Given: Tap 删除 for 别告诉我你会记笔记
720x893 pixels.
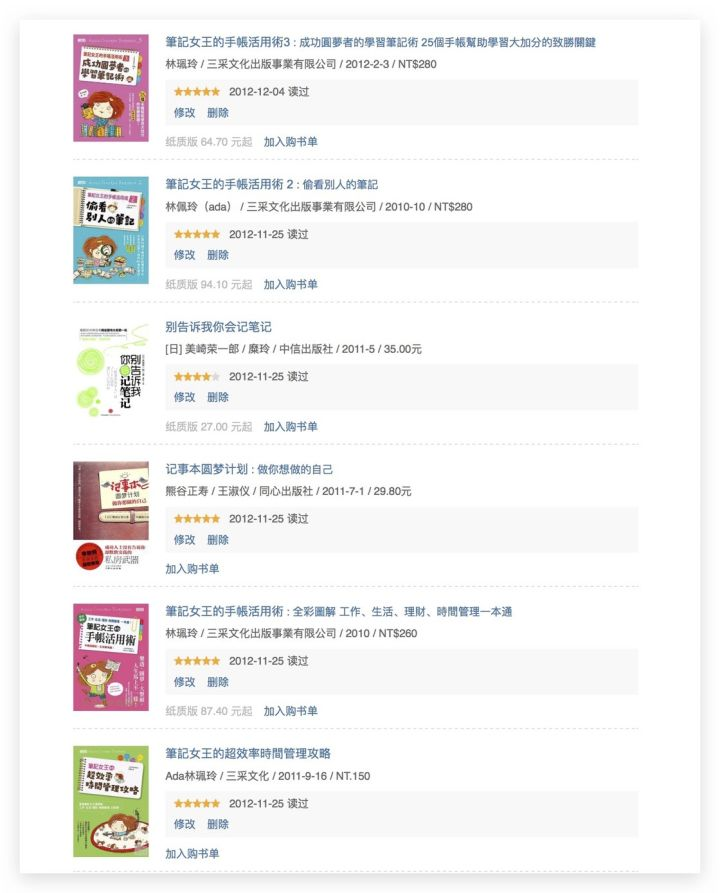Looking at the screenshot, I should [x=218, y=397].
